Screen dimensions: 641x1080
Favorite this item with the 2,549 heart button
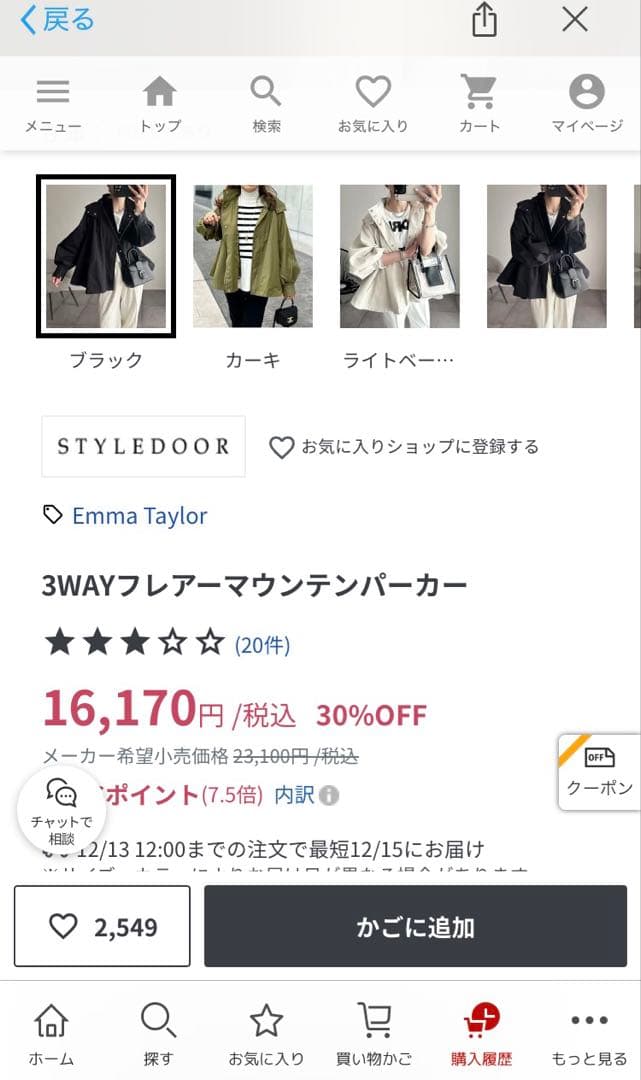coord(102,927)
